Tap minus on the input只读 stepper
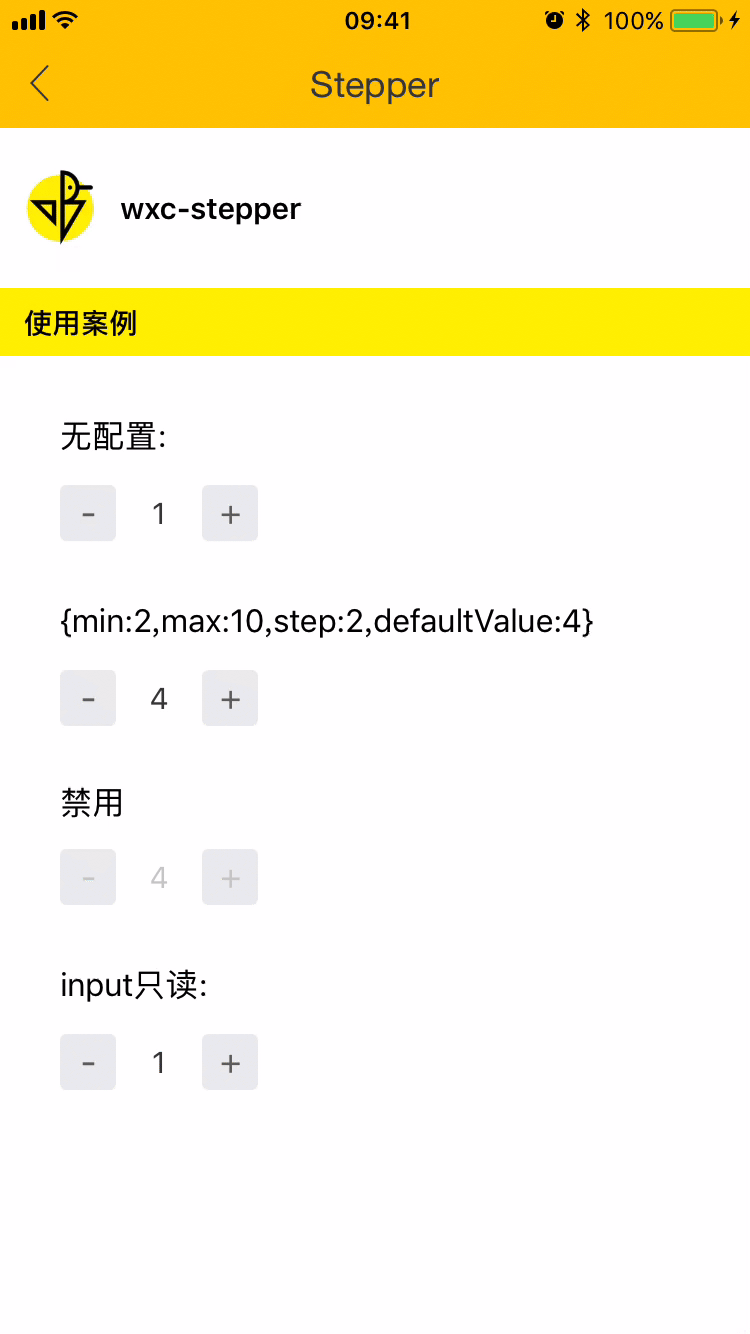The width and height of the screenshot is (750, 1334). point(88,1062)
